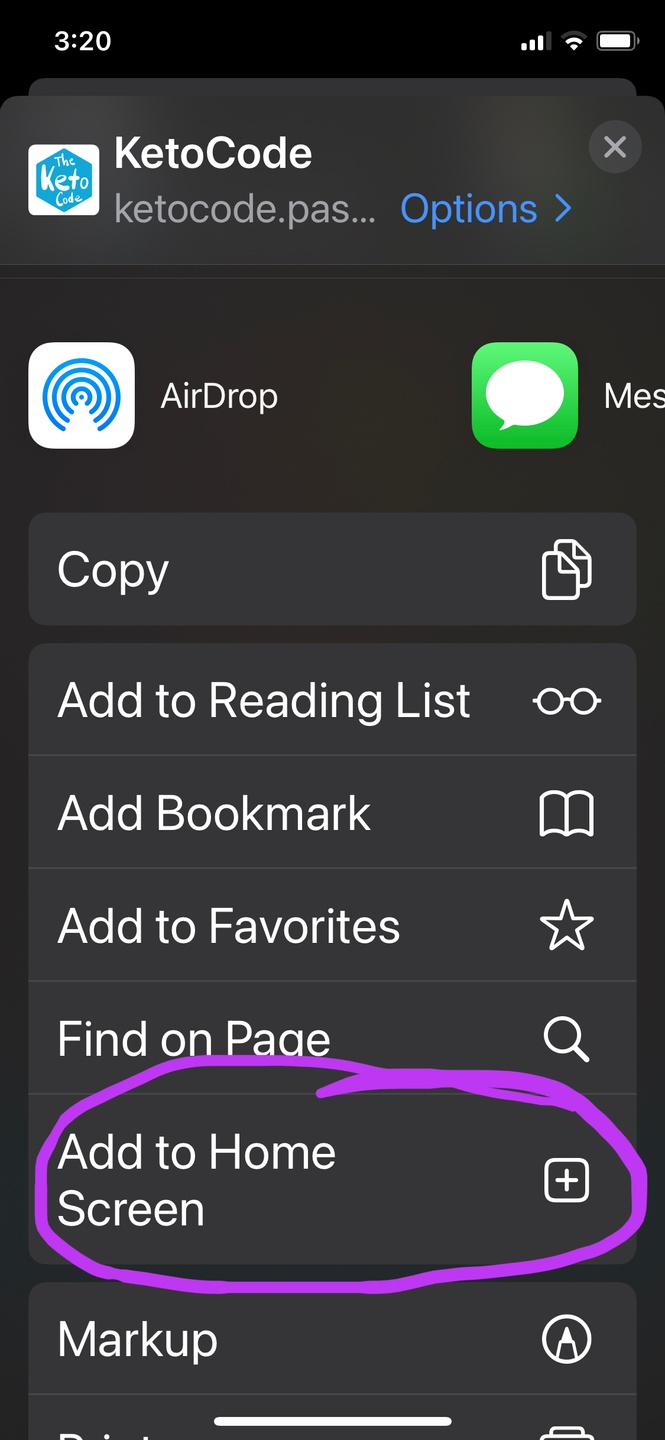Copy the page link

[332, 570]
